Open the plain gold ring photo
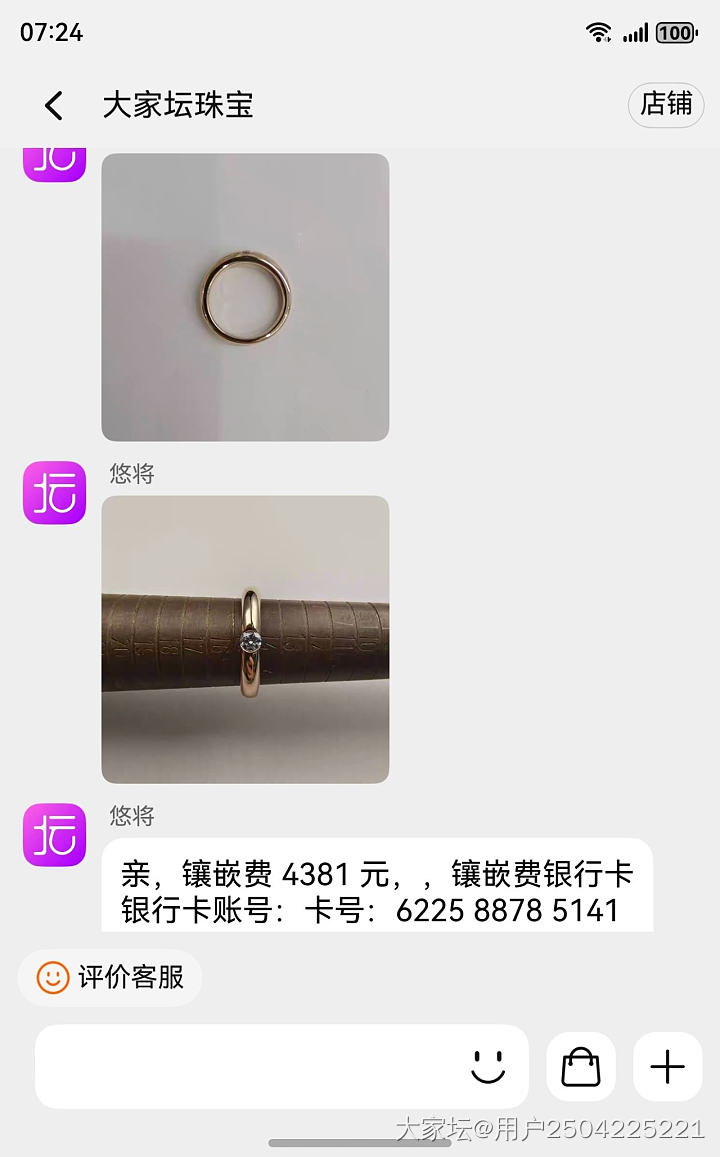Image resolution: width=720 pixels, height=1157 pixels. (x=245, y=296)
